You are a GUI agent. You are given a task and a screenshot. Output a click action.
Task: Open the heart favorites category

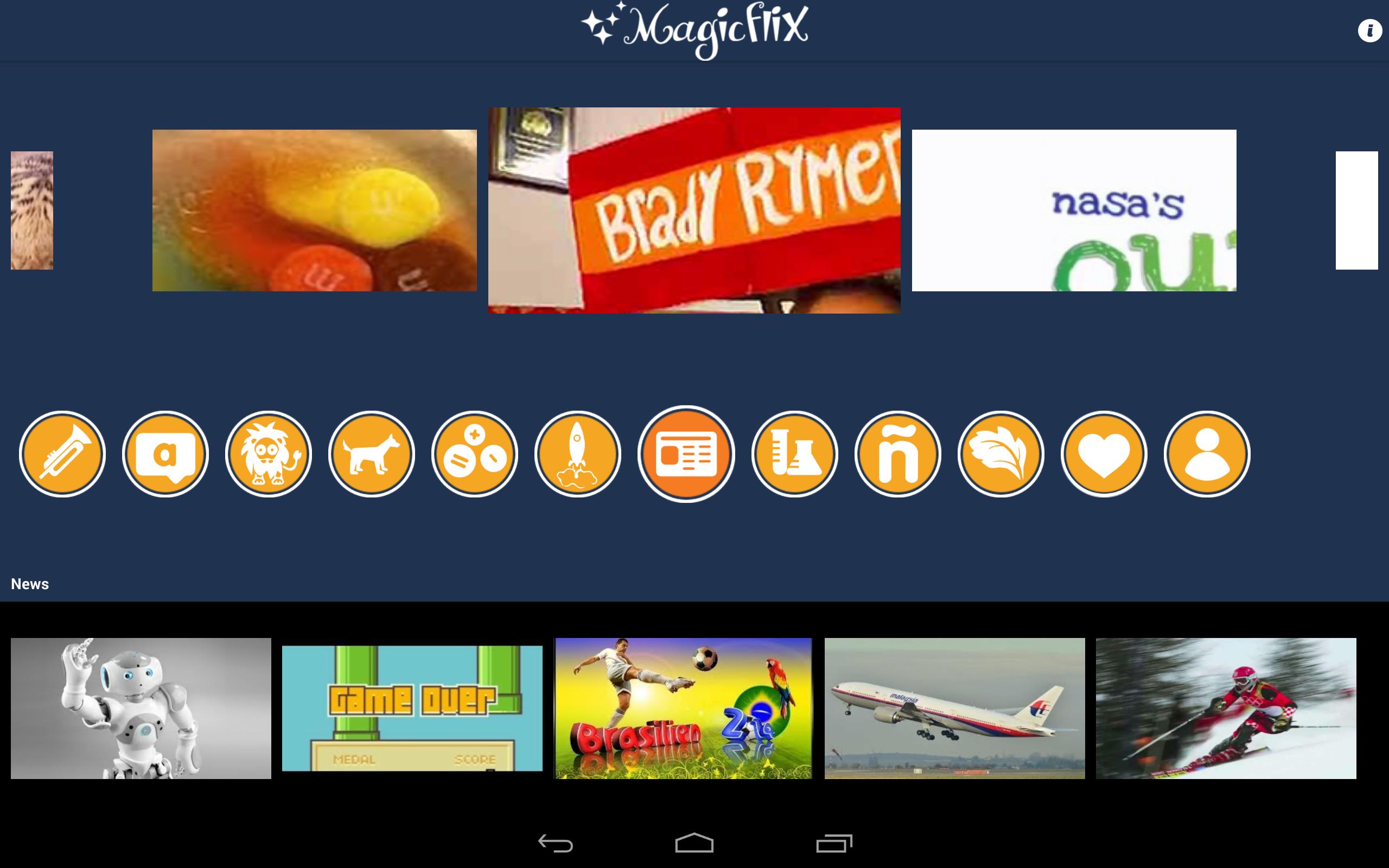1104,454
